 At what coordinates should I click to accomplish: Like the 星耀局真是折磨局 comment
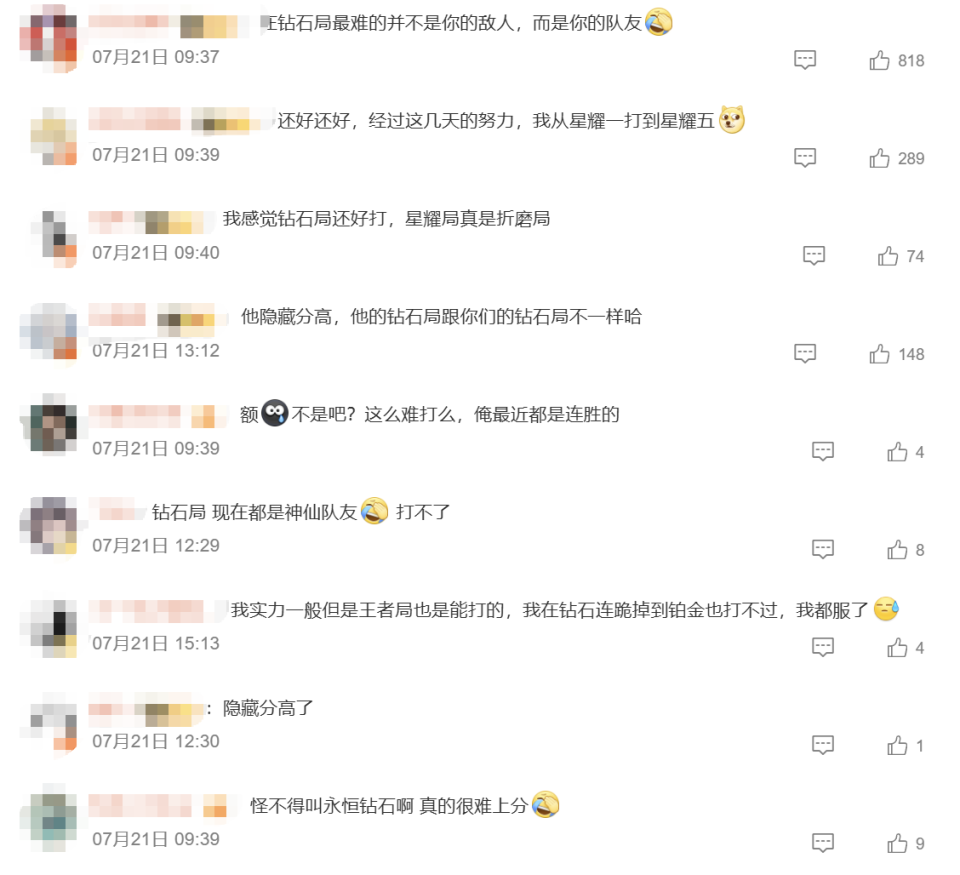click(888, 256)
